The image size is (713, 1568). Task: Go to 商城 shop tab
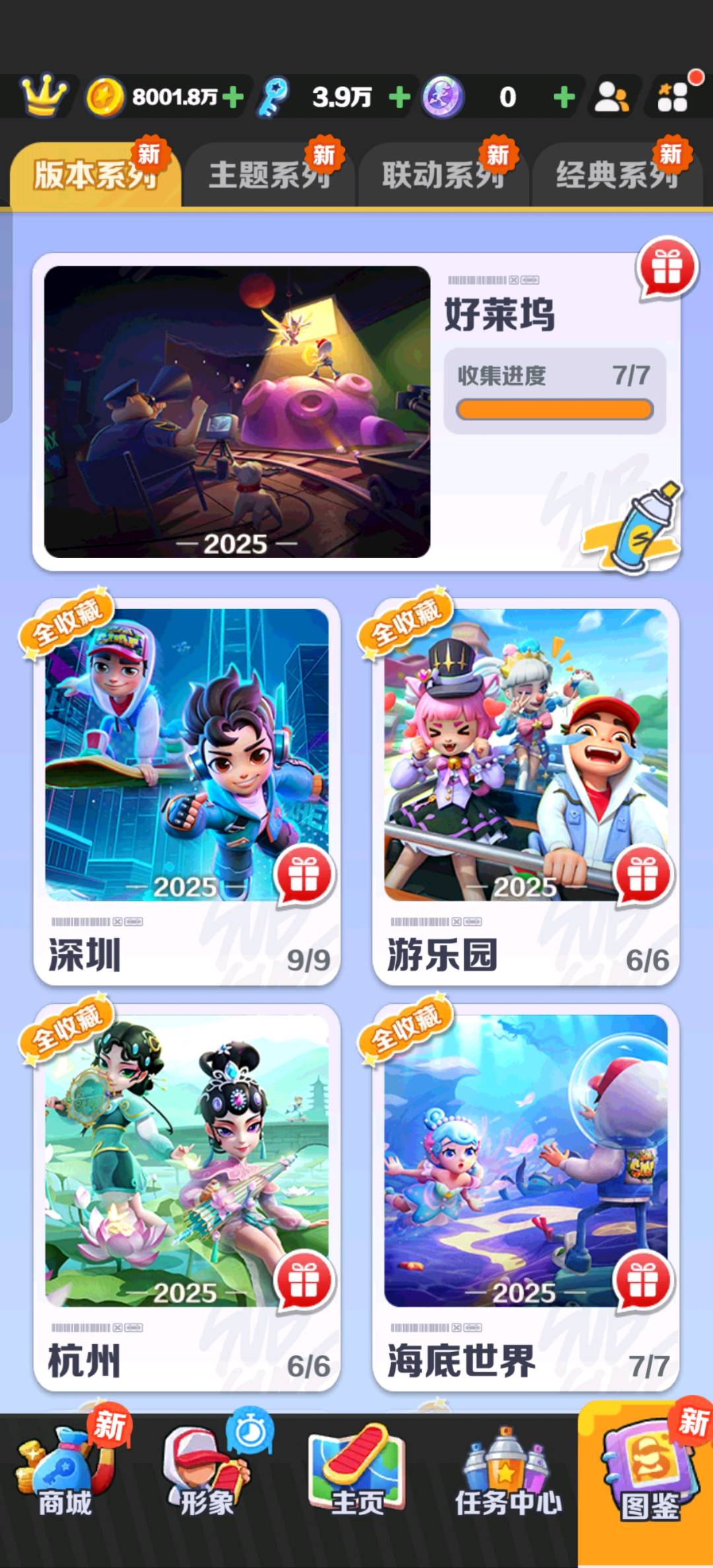point(65,1480)
